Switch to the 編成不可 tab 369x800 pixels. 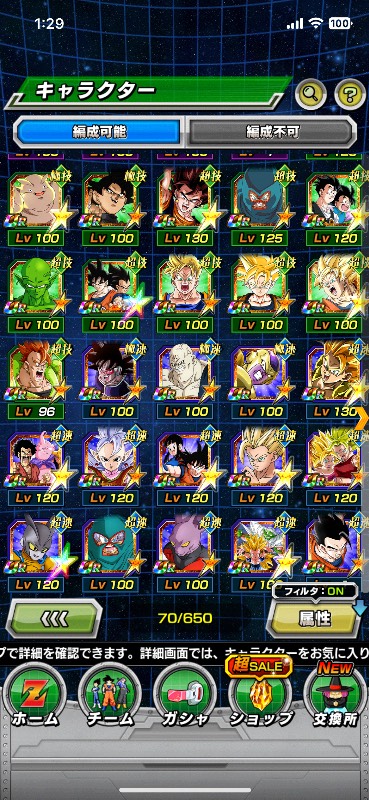click(x=271, y=132)
